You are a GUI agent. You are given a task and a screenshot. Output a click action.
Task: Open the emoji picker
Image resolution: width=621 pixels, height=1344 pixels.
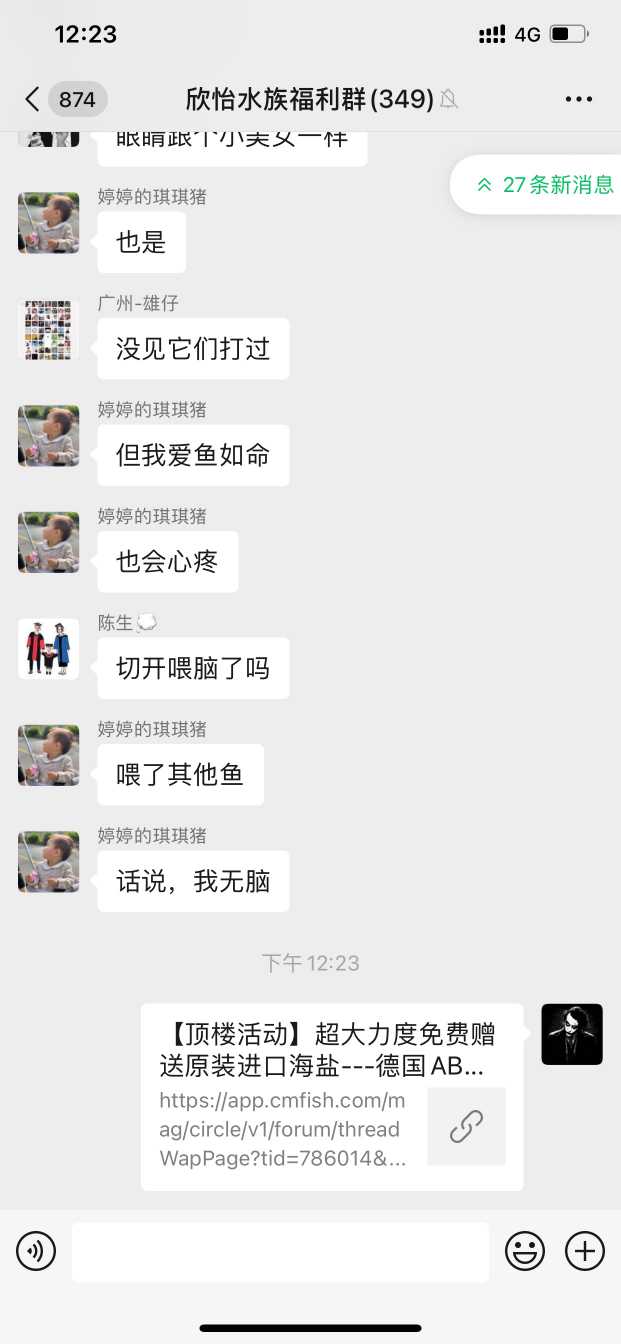coord(525,1251)
